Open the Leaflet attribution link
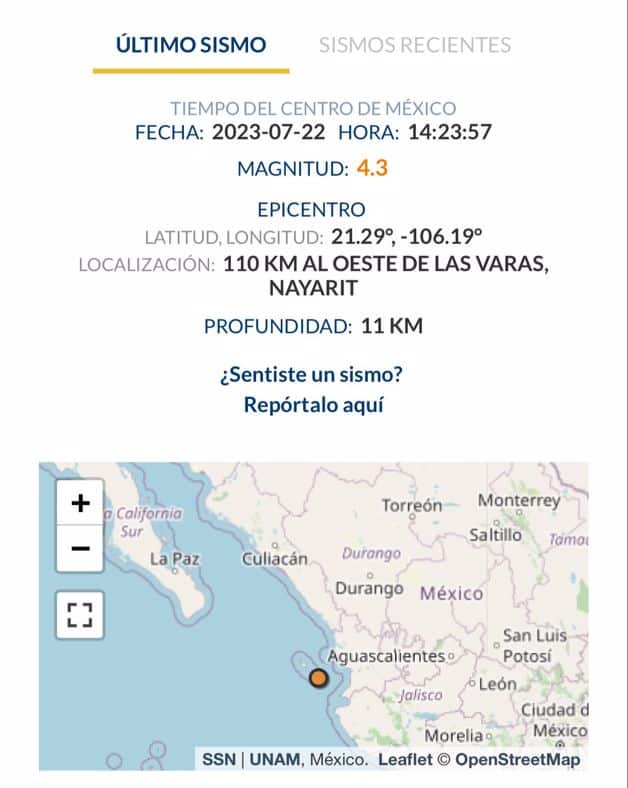628x788 pixels. 405,760
